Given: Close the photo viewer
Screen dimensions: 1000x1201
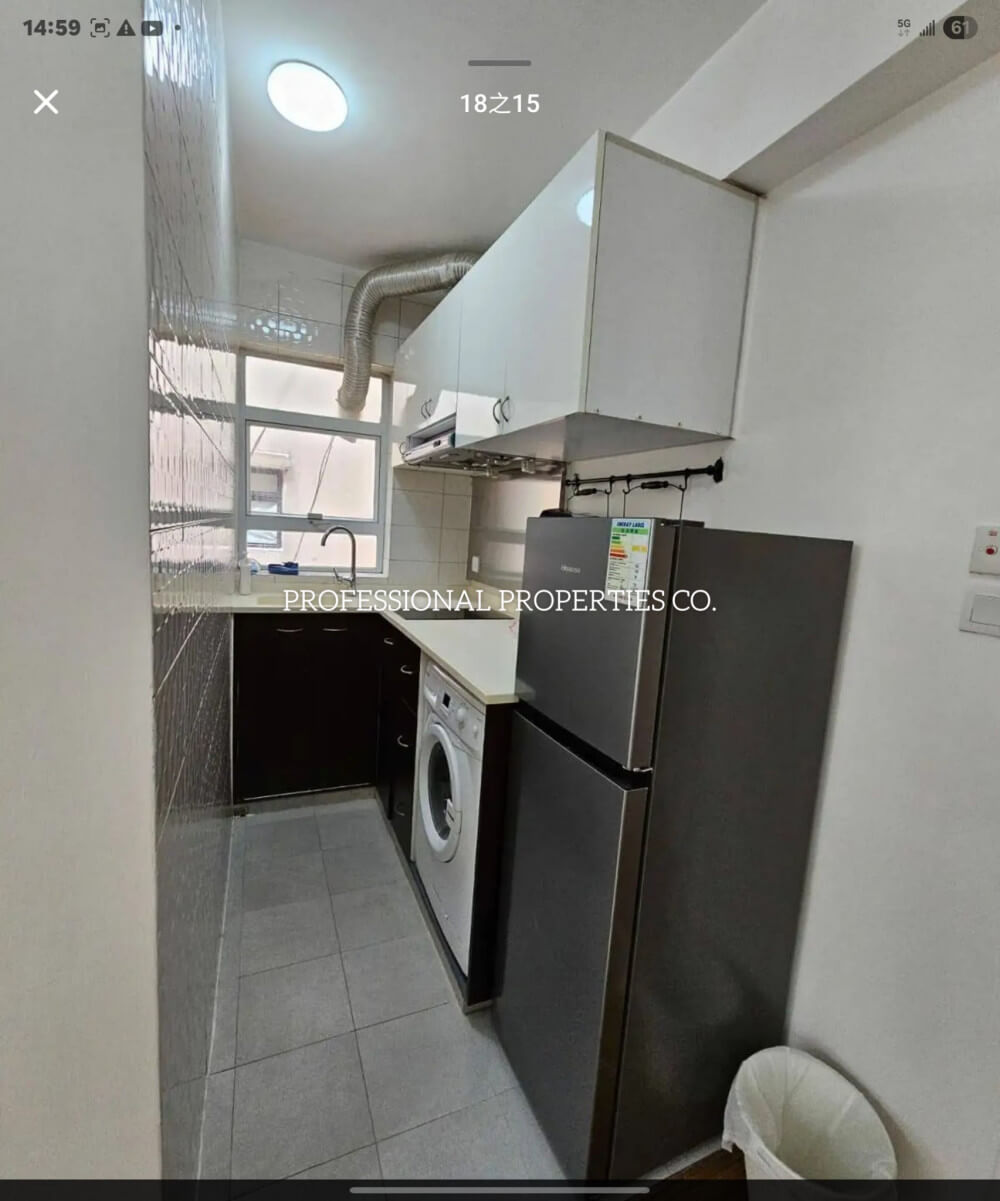Looking at the screenshot, I should coord(46,102).
